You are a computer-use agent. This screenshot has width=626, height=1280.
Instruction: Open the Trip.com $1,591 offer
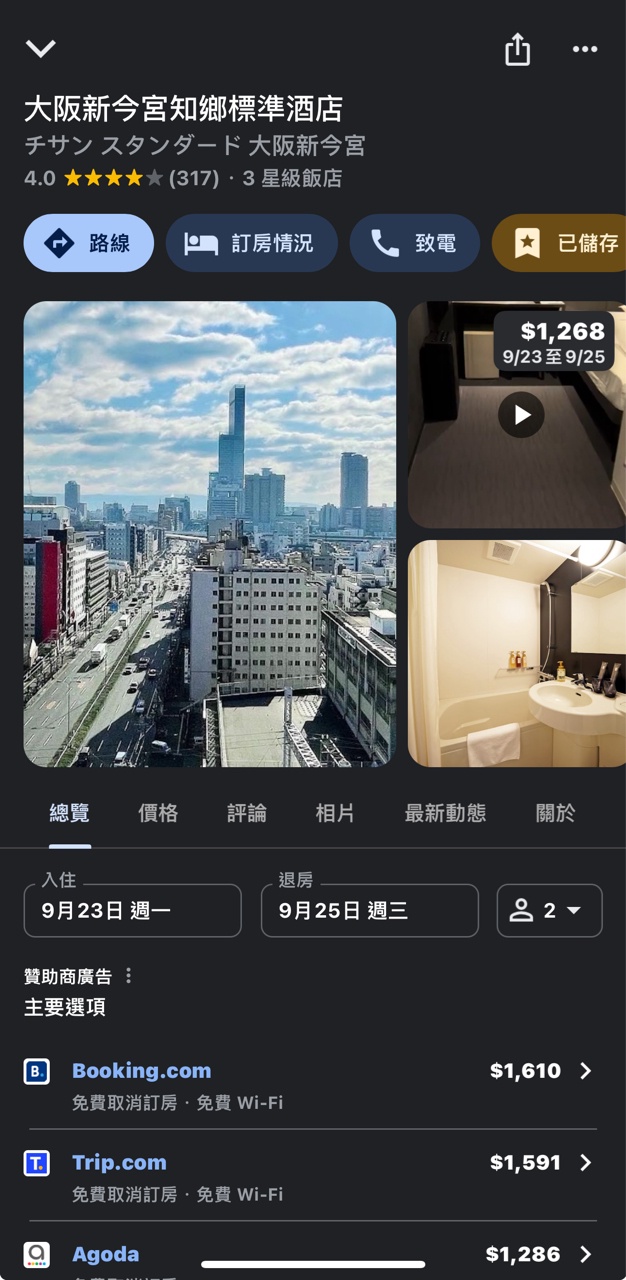point(310,1176)
